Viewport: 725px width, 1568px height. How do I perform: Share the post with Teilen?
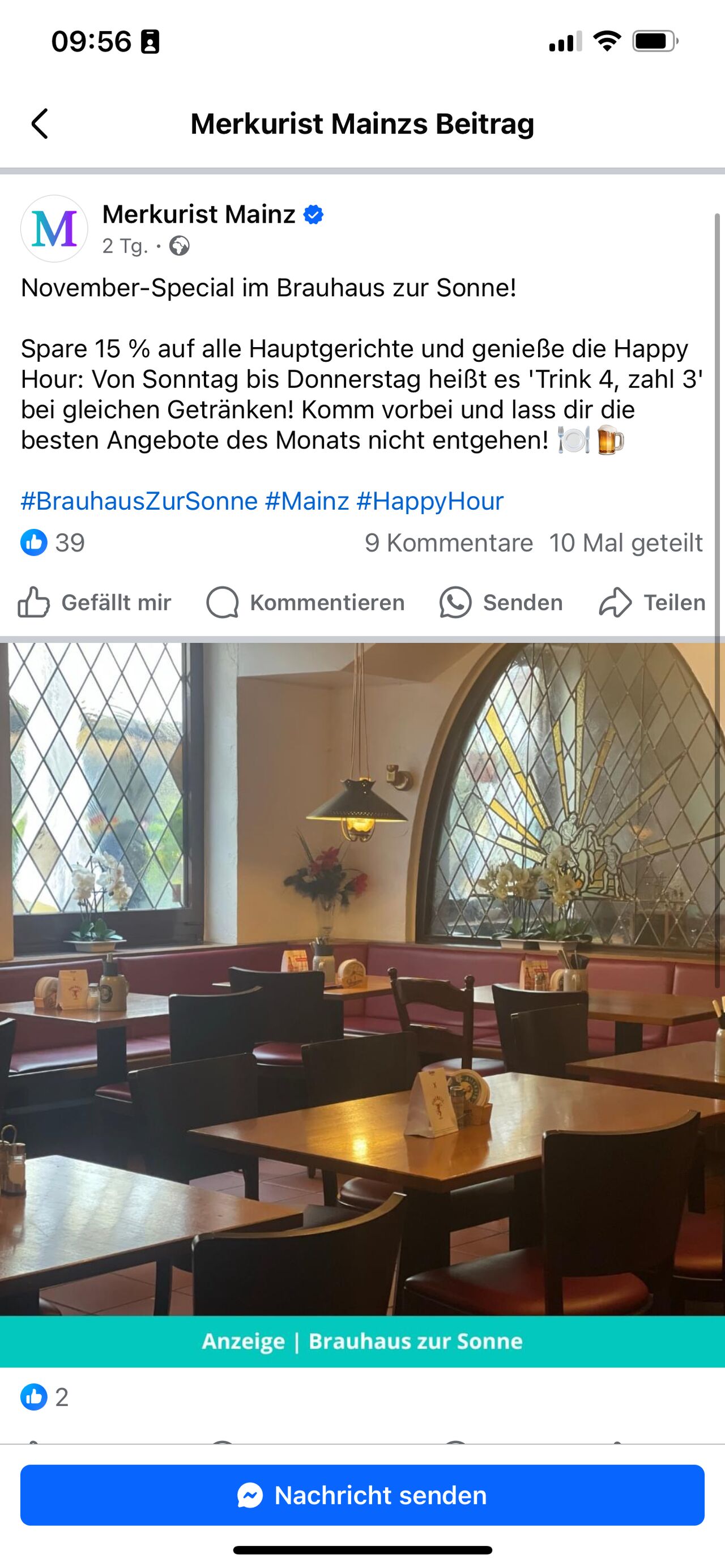click(x=652, y=603)
